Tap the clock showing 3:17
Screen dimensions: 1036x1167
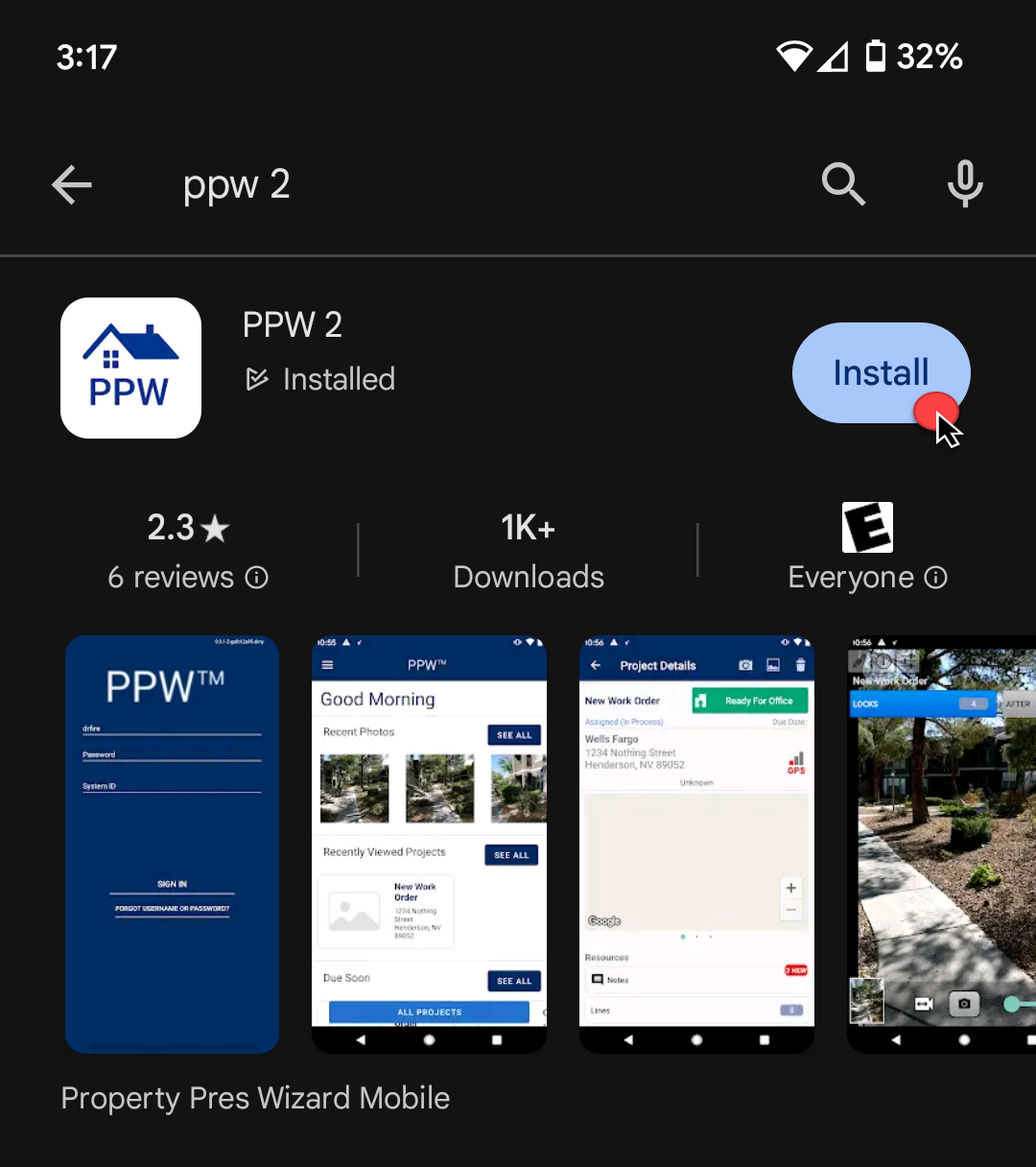coord(86,57)
